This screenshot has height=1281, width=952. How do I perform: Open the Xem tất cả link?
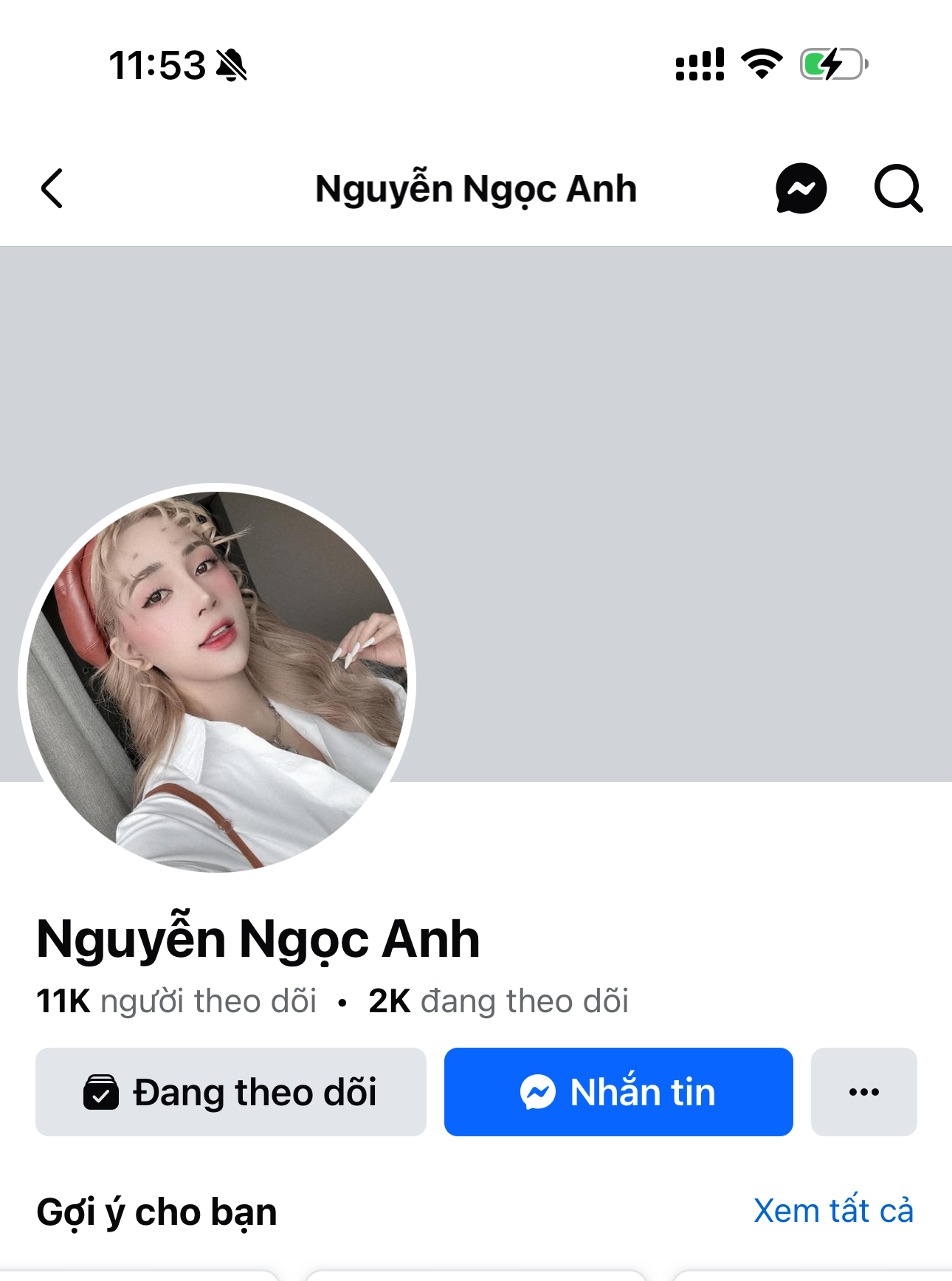833,1211
